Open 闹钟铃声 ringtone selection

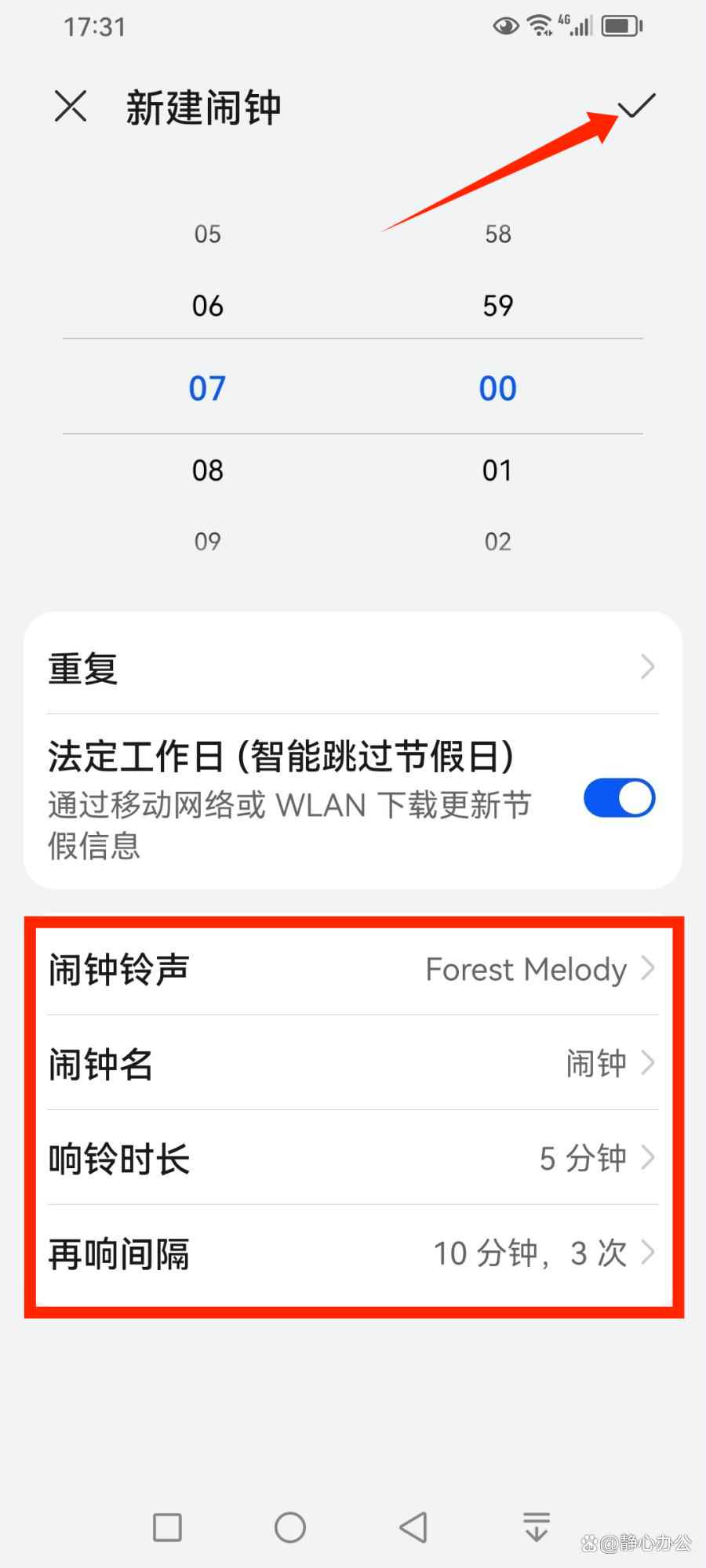pos(353,969)
